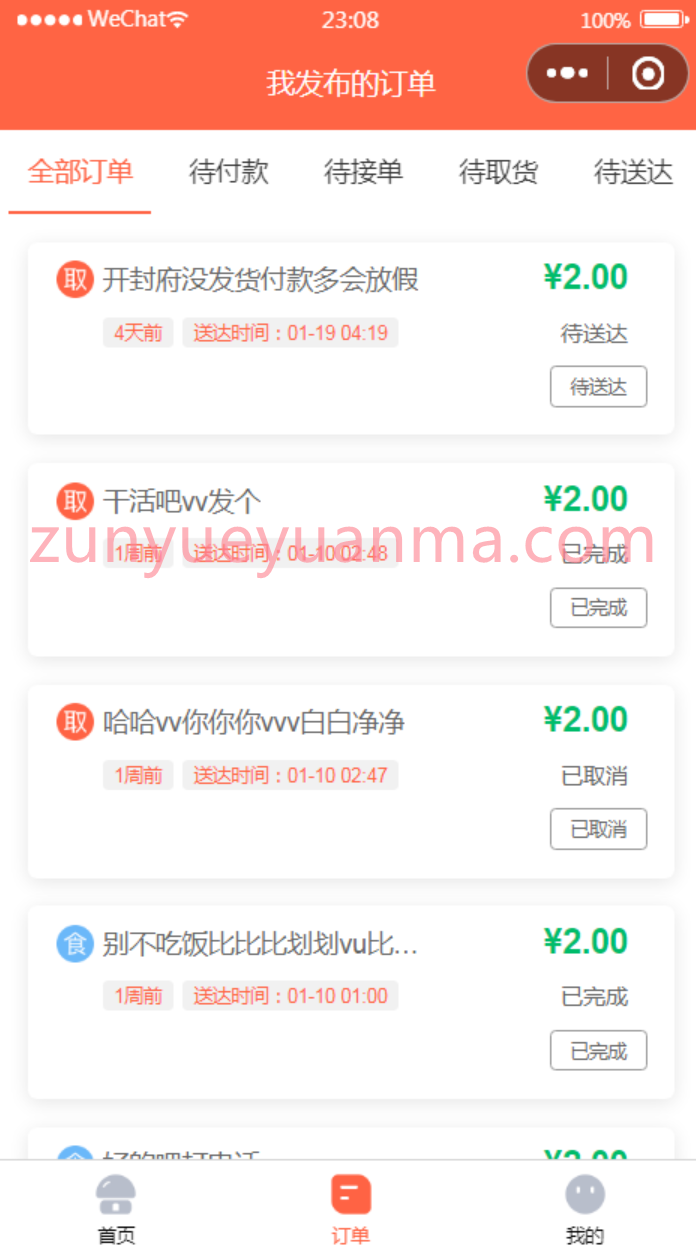Switch to the 待付款 tab
696x1246 pixels.
[229, 172]
